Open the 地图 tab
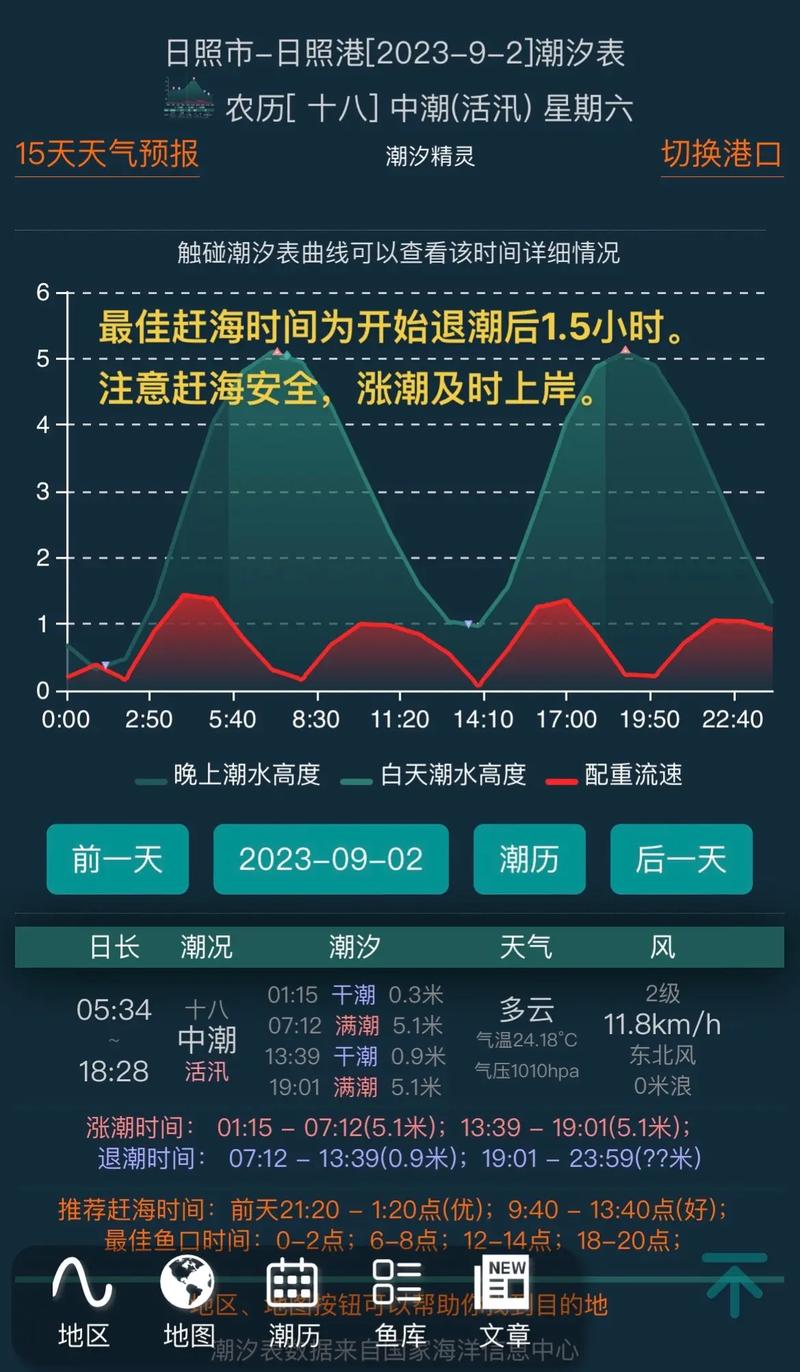800x1372 pixels. [x=188, y=1301]
